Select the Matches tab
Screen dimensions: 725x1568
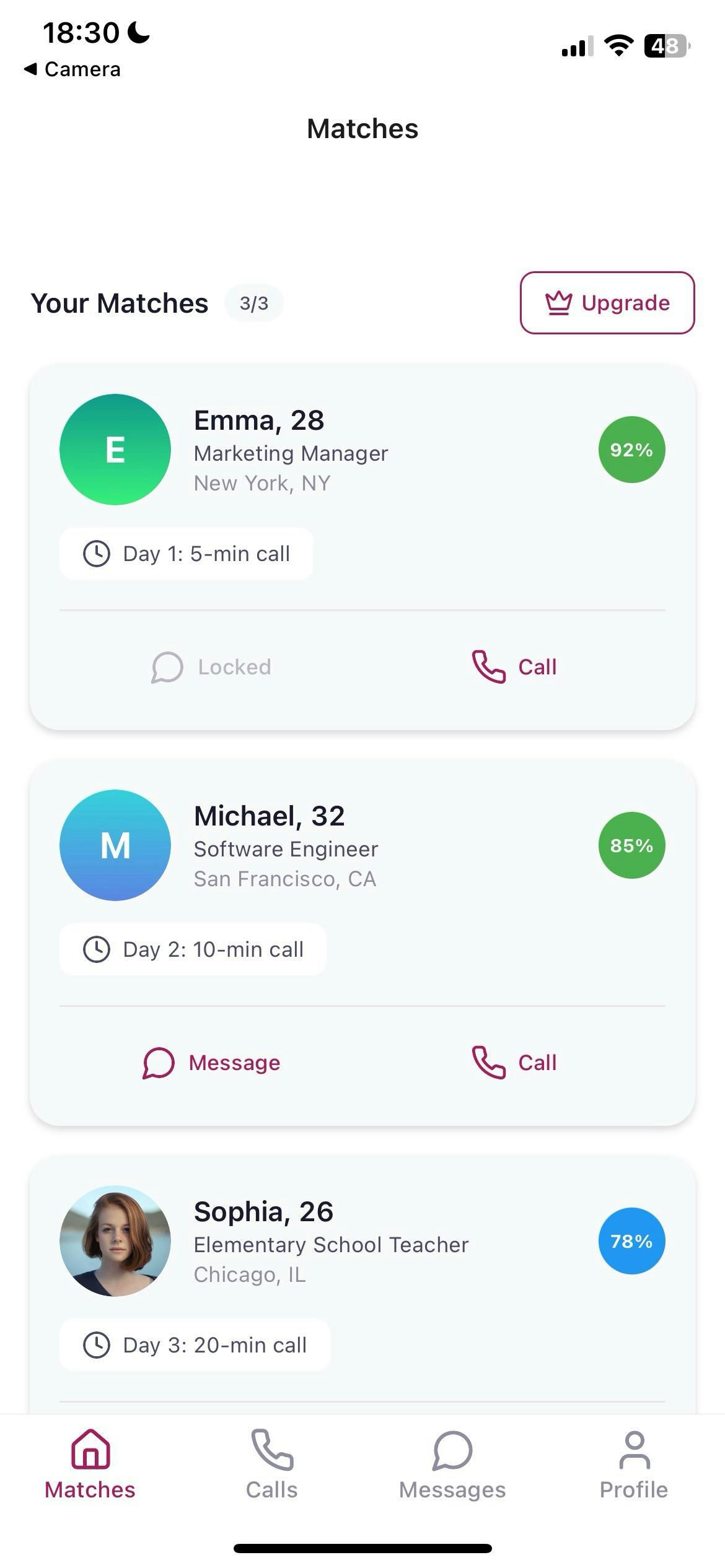(90, 1465)
